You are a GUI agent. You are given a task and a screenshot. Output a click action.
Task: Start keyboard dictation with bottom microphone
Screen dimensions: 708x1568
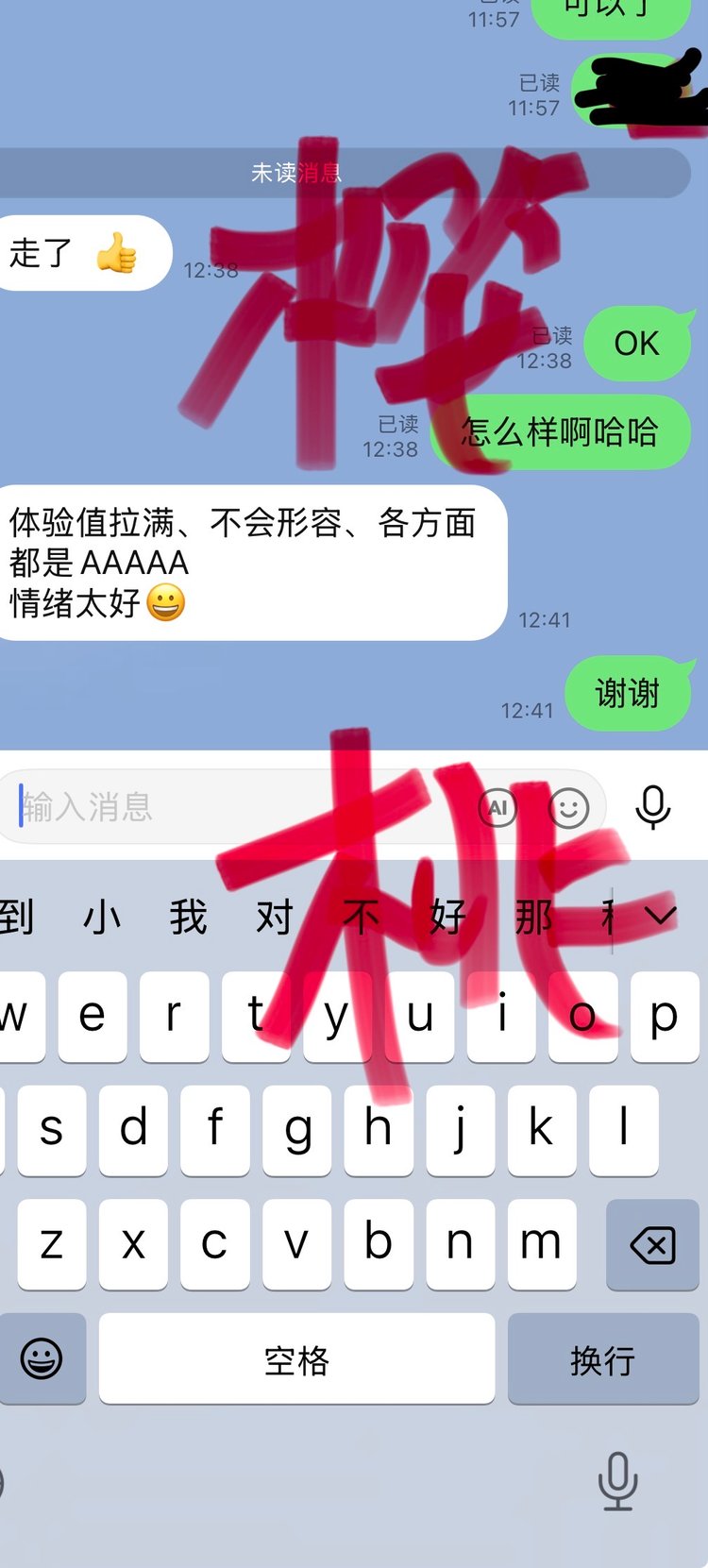click(617, 1481)
